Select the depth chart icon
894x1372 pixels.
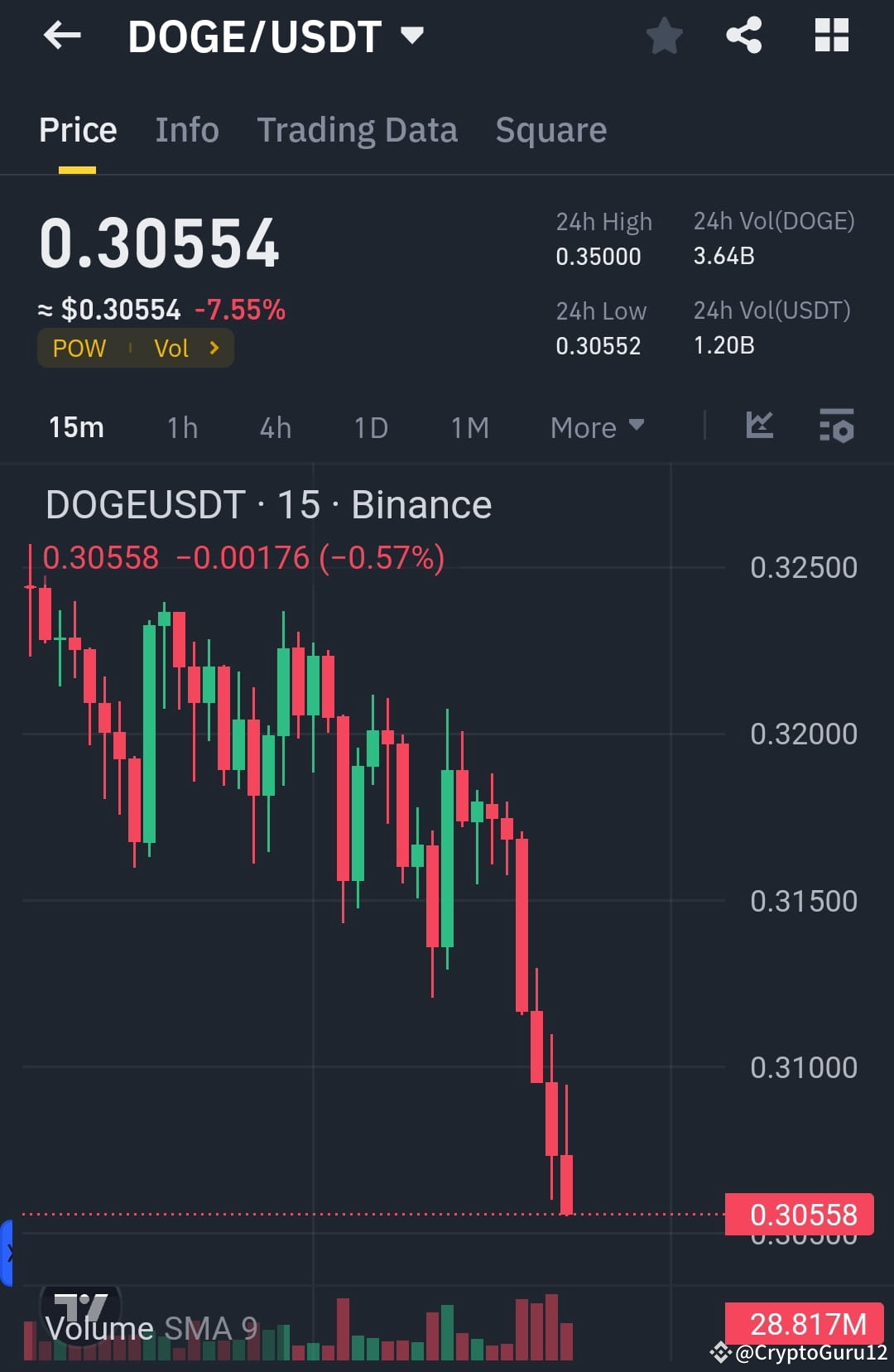tap(759, 426)
